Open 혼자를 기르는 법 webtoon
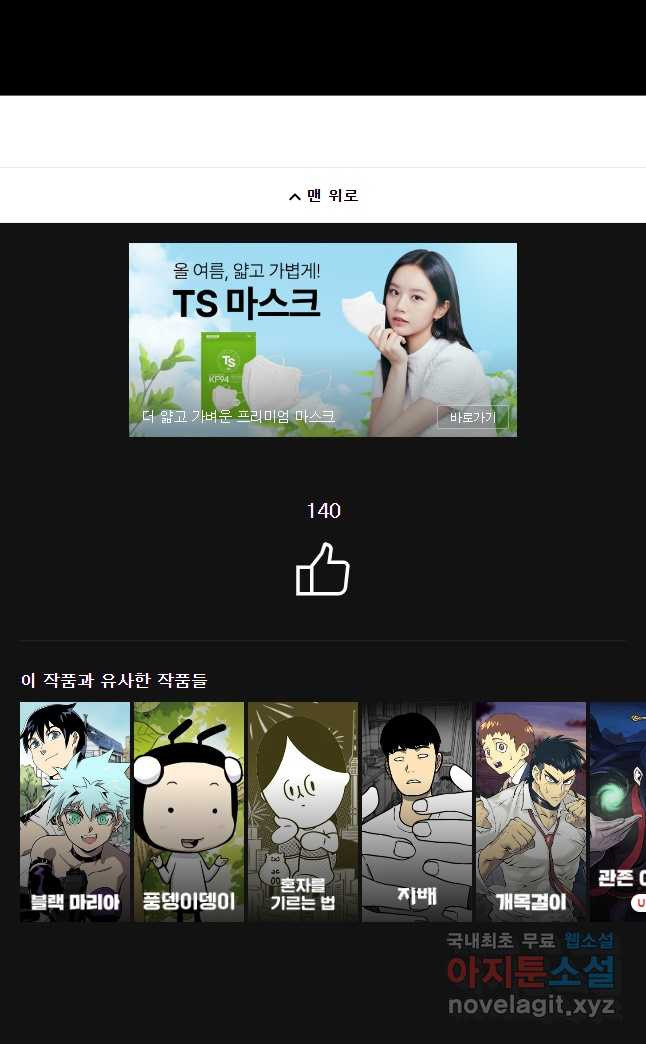 point(303,811)
